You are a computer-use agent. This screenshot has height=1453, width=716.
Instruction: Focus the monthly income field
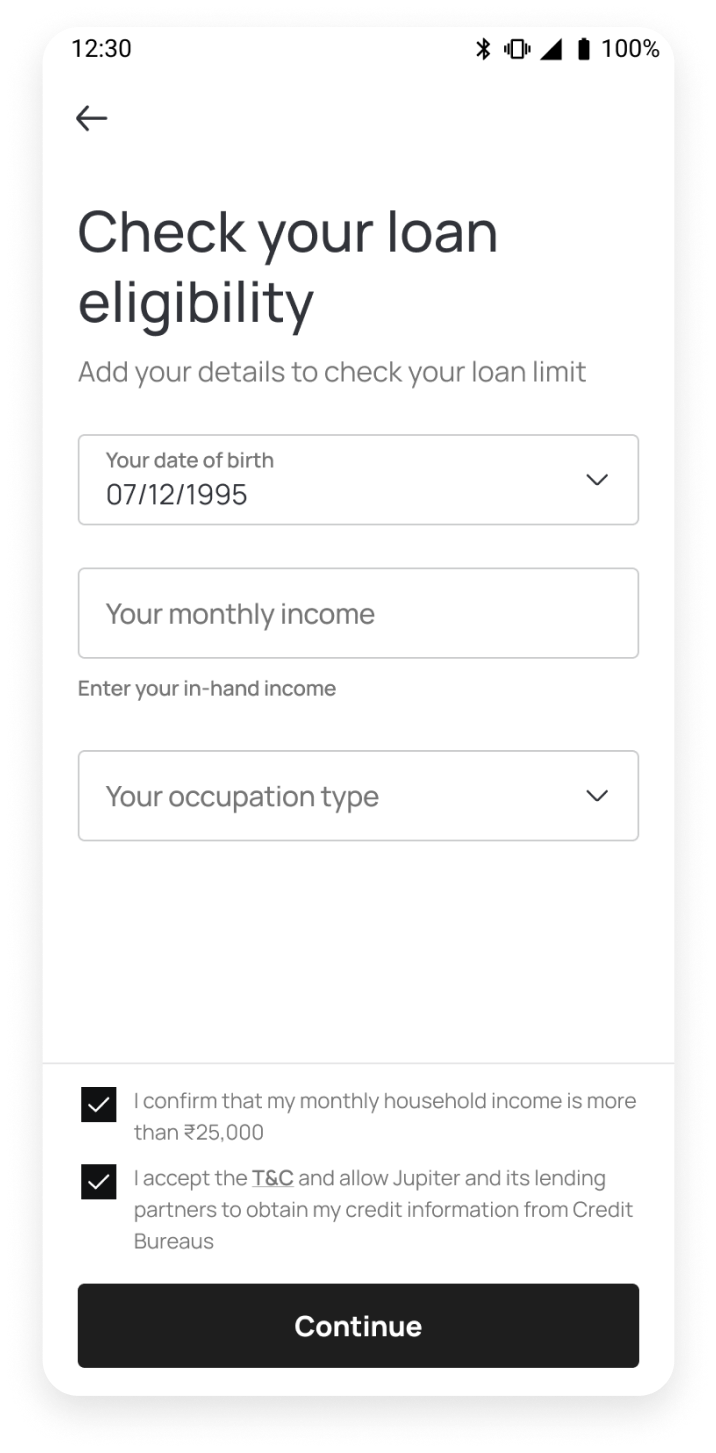click(358, 613)
